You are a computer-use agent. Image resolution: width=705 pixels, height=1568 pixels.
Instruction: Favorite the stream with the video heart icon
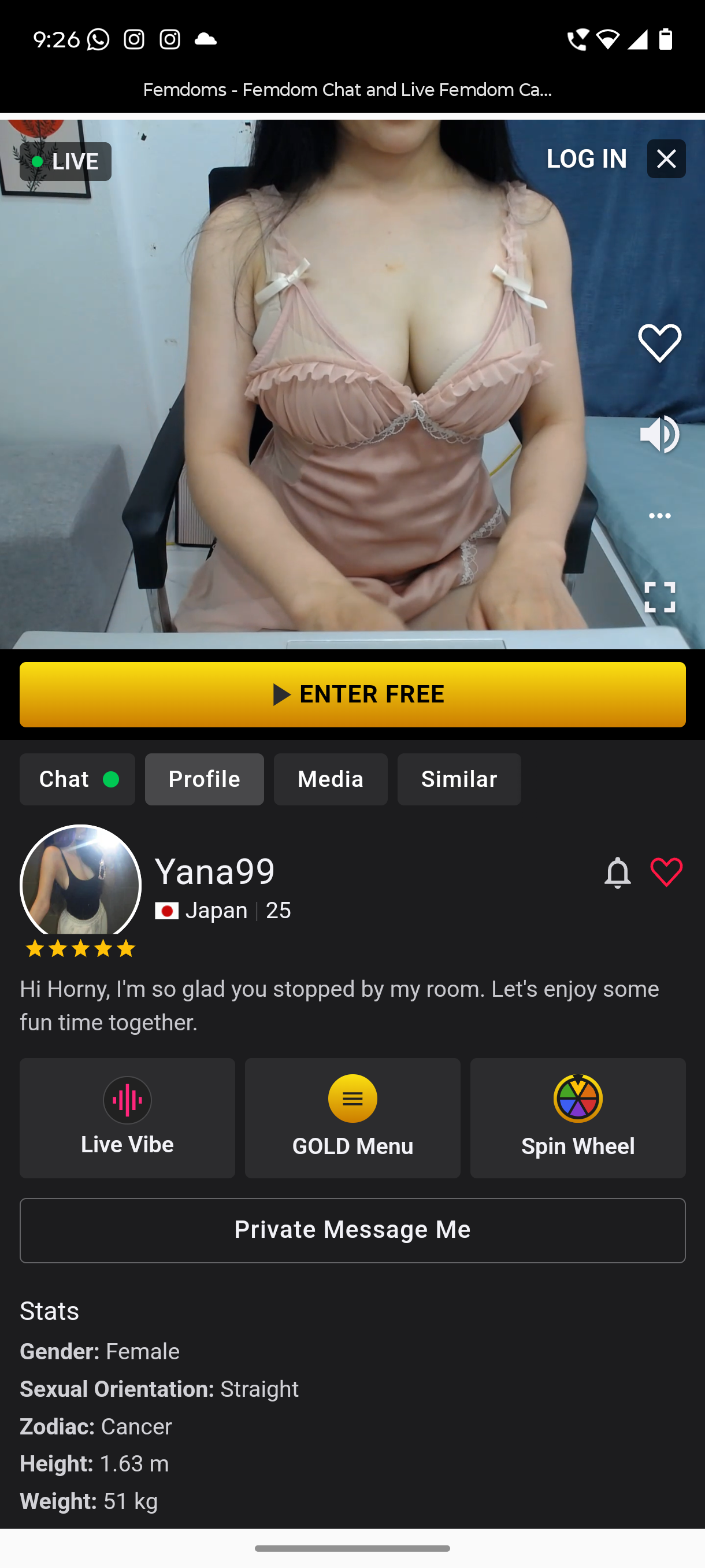point(659,343)
